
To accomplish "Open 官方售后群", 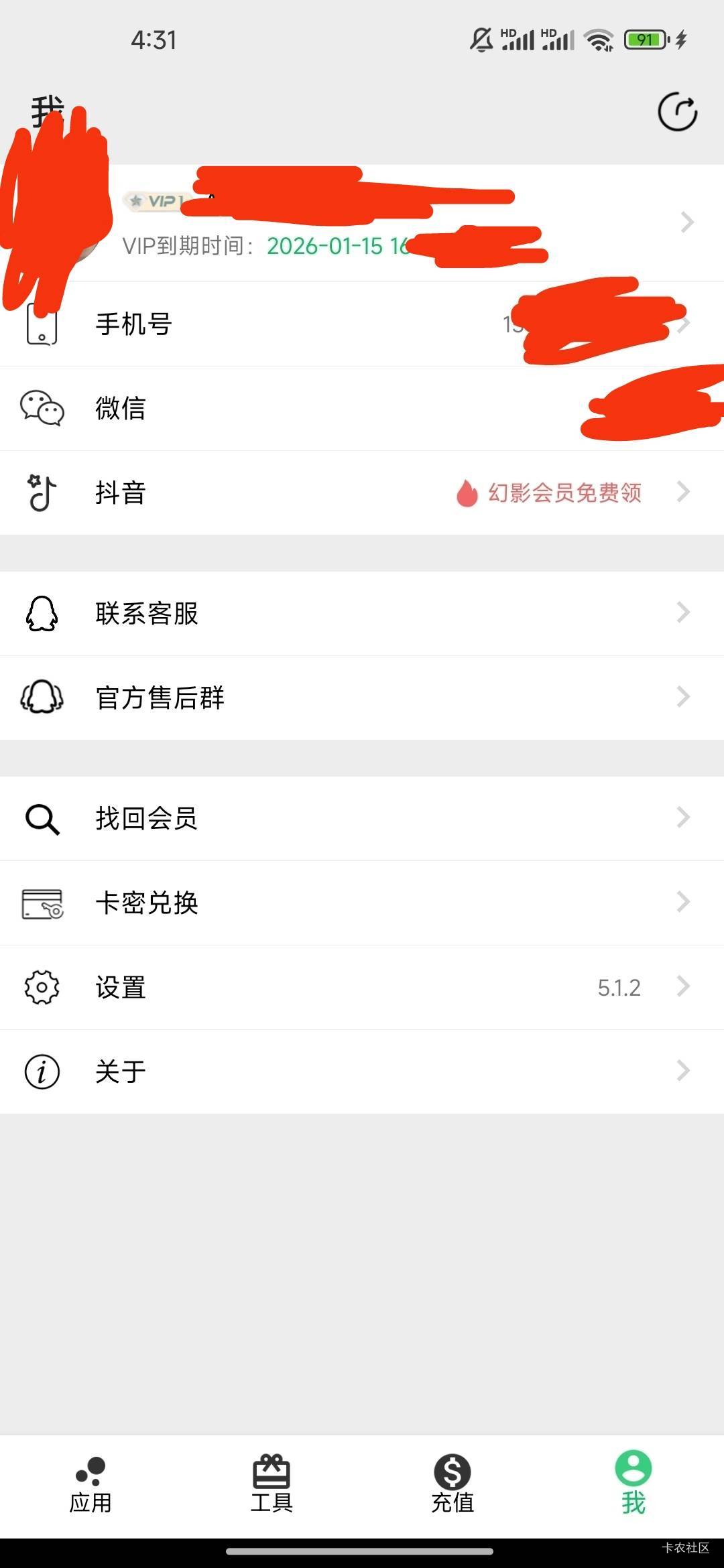I will tap(362, 698).
